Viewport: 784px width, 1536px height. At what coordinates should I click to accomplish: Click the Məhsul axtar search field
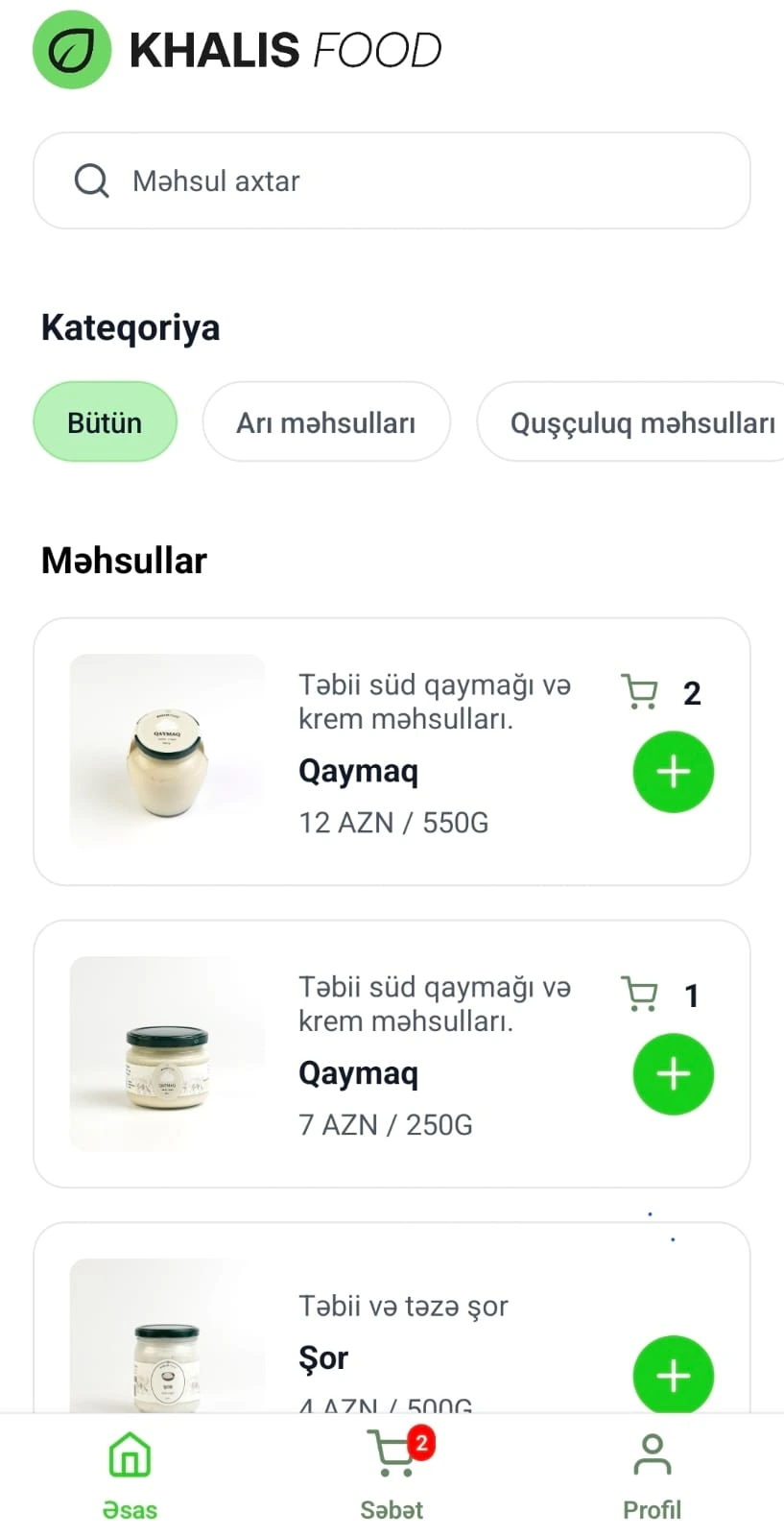(x=392, y=180)
